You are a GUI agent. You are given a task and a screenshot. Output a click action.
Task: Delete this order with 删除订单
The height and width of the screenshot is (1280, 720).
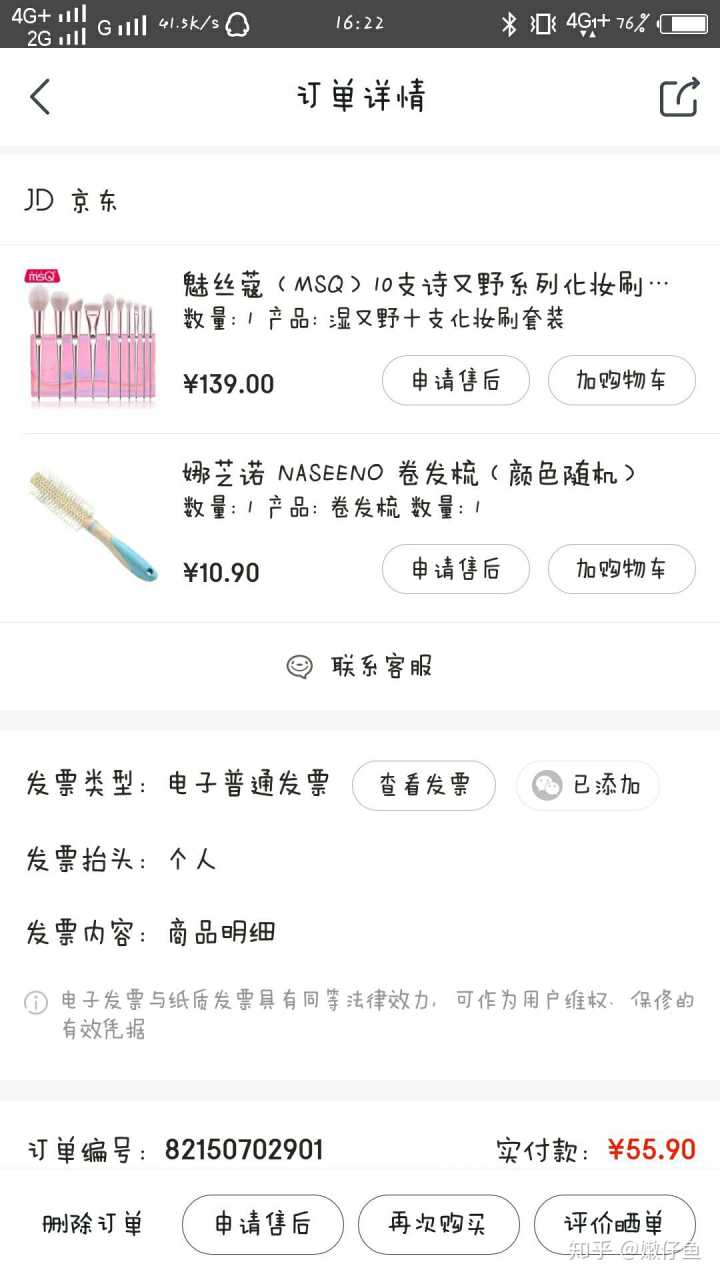pyautogui.click(x=92, y=1224)
